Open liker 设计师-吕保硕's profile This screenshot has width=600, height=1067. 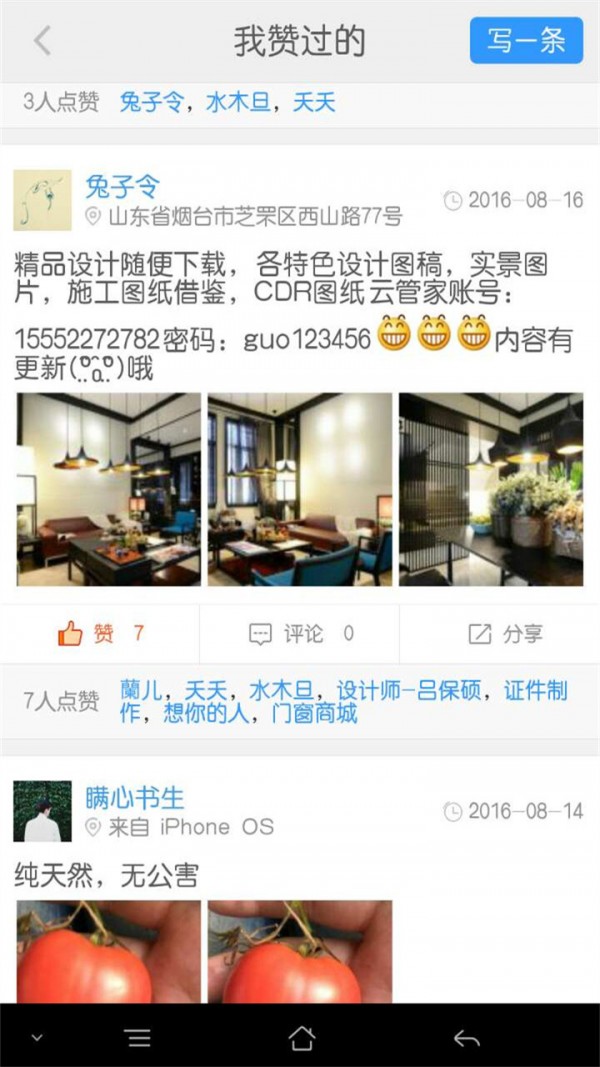[x=408, y=690]
